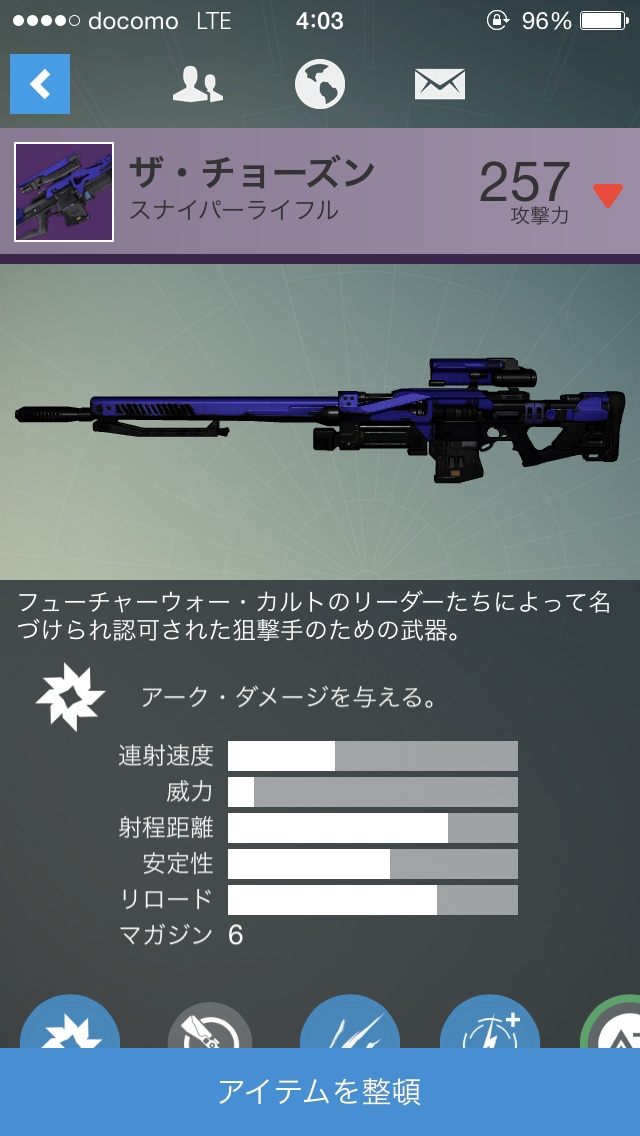Go back with the blue arrow button
Image resolution: width=640 pixels, height=1136 pixels.
40,84
